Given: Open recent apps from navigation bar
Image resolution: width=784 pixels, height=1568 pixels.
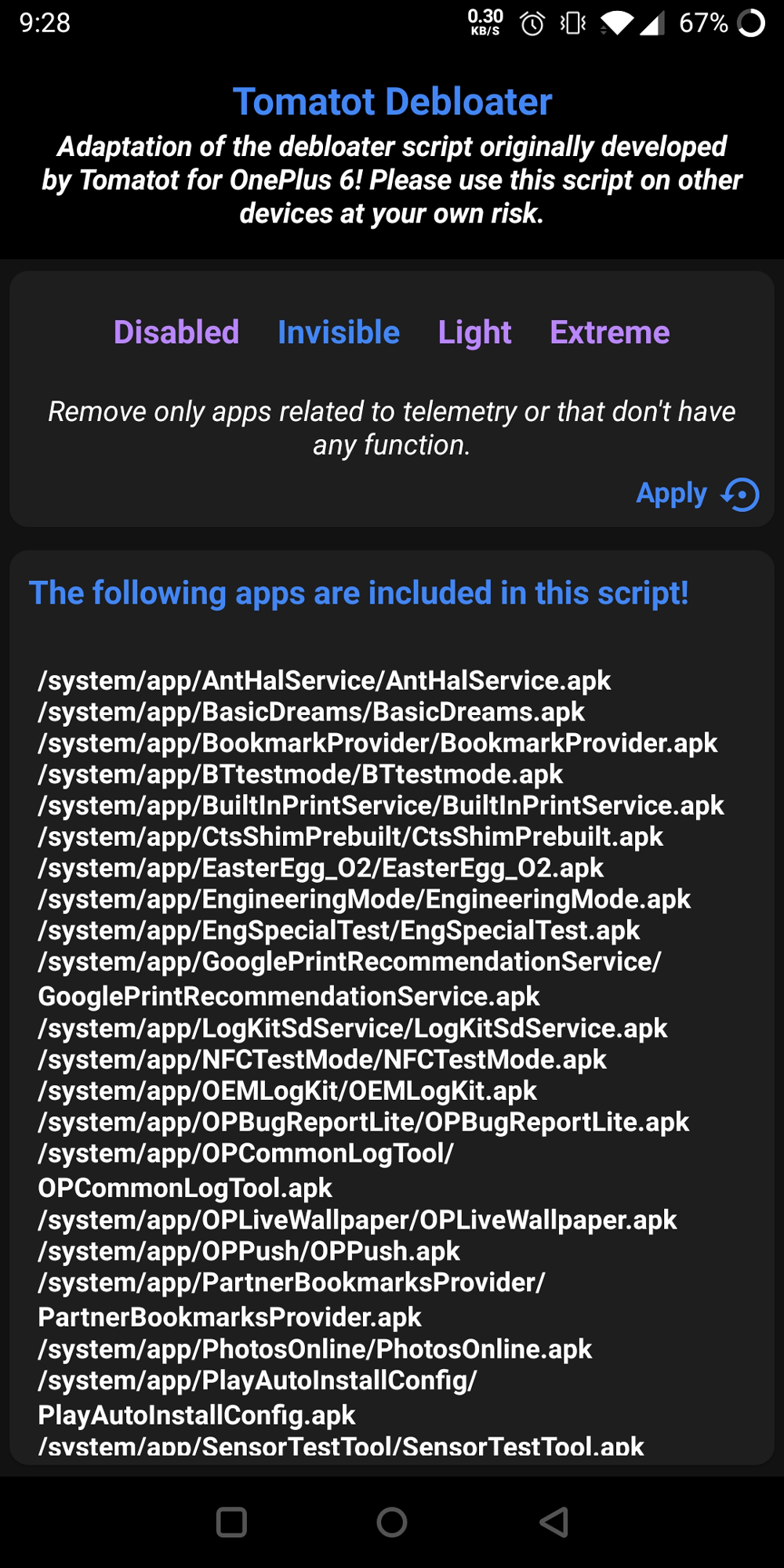Looking at the screenshot, I should tap(231, 1522).
